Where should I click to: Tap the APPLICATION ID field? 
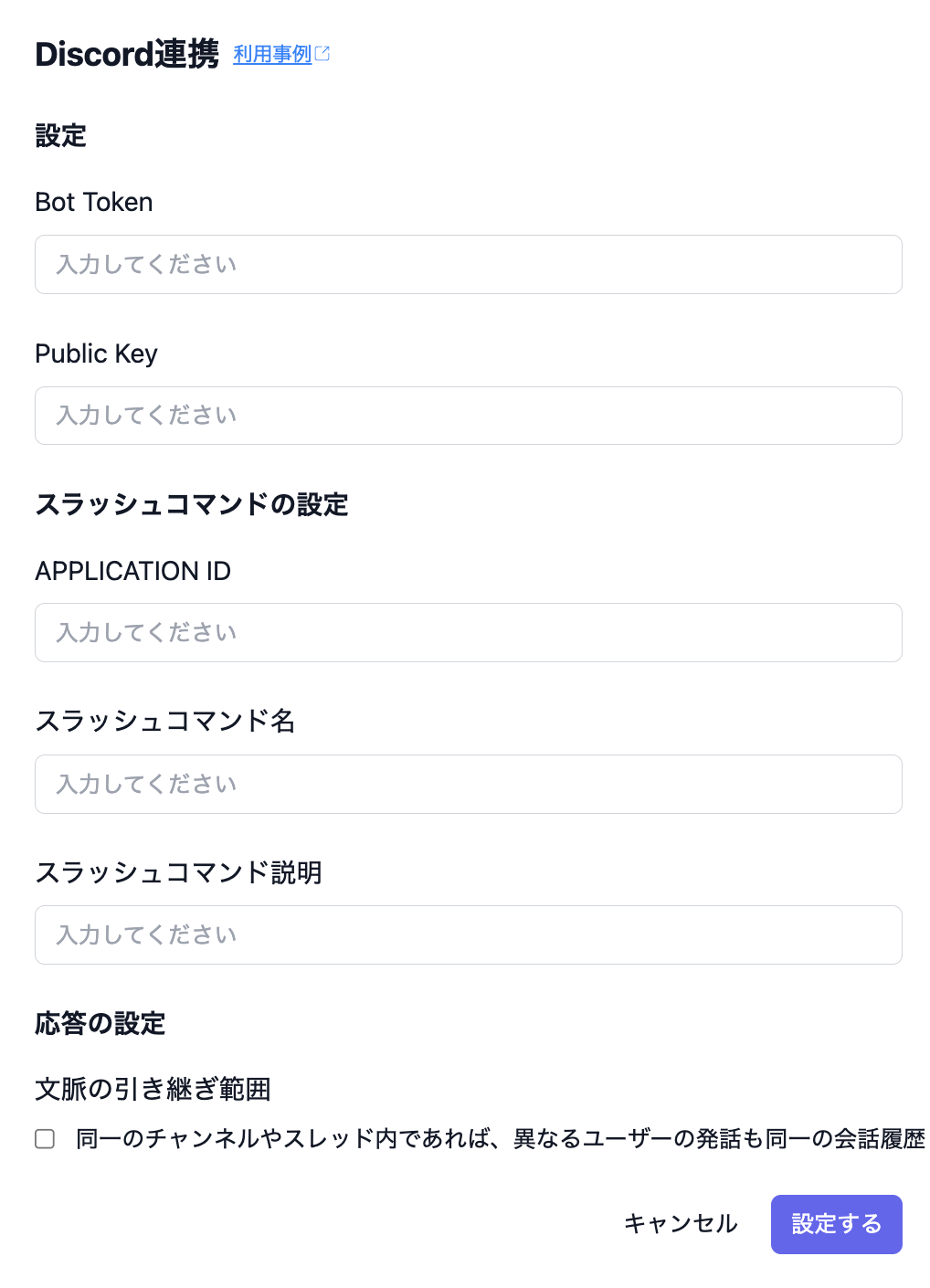click(468, 632)
